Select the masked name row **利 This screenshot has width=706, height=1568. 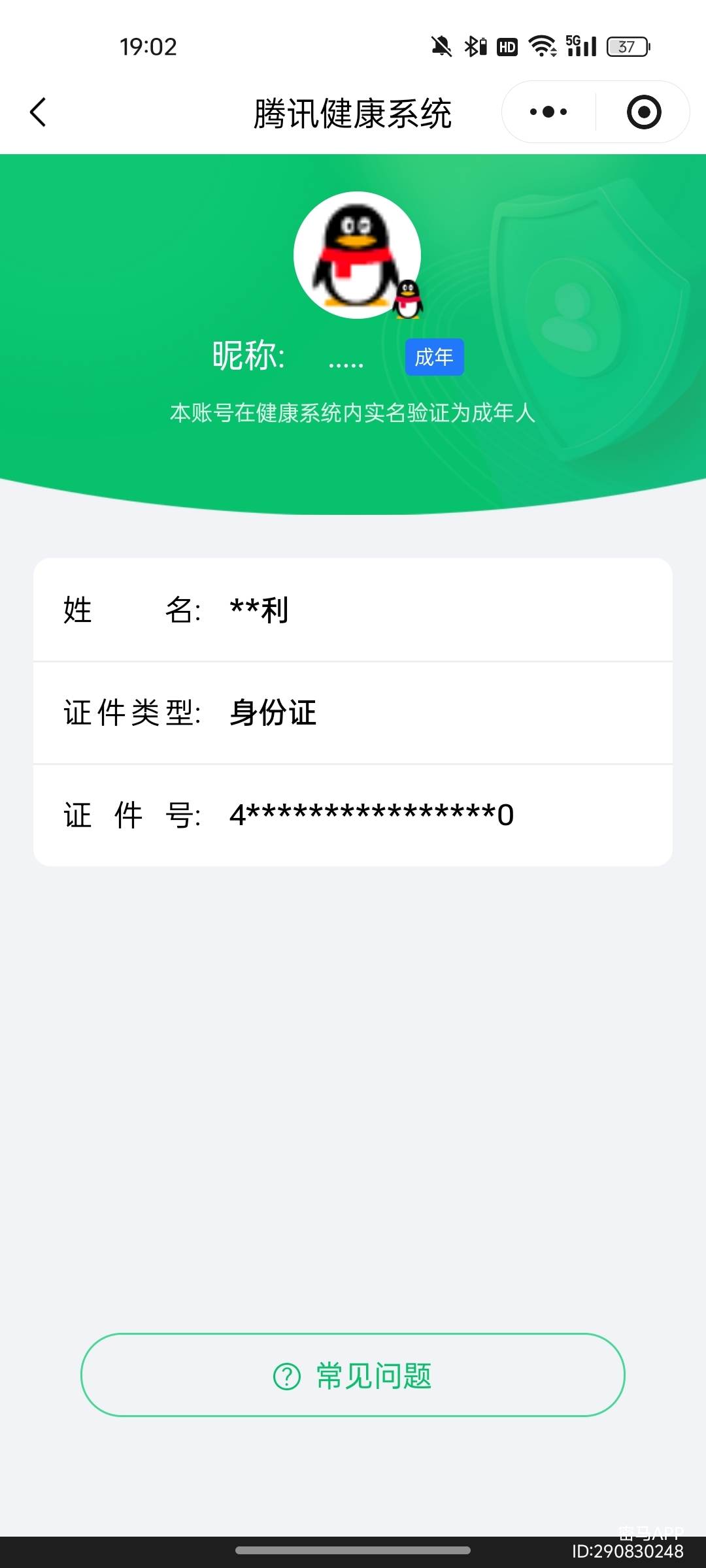(353, 611)
